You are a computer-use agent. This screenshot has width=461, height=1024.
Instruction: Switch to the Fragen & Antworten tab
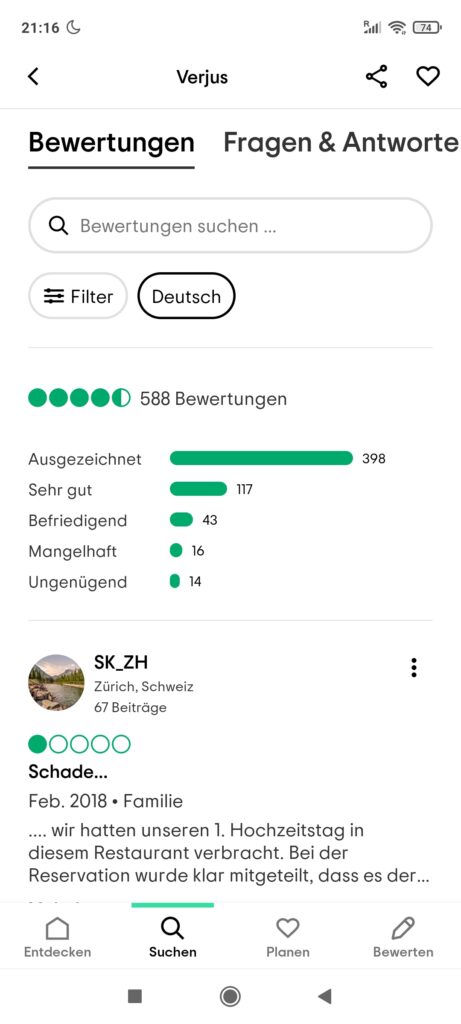pos(342,142)
